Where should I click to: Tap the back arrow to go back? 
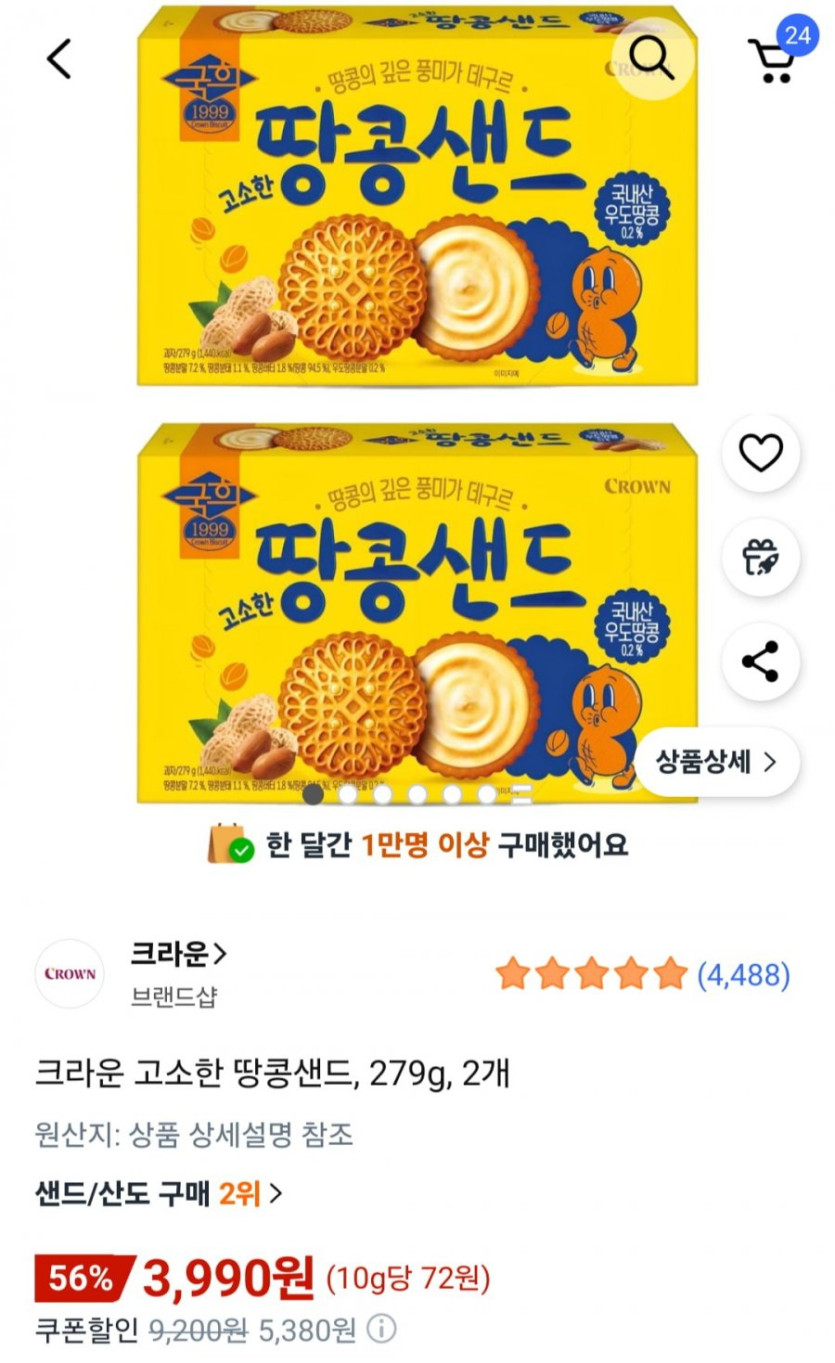57,58
